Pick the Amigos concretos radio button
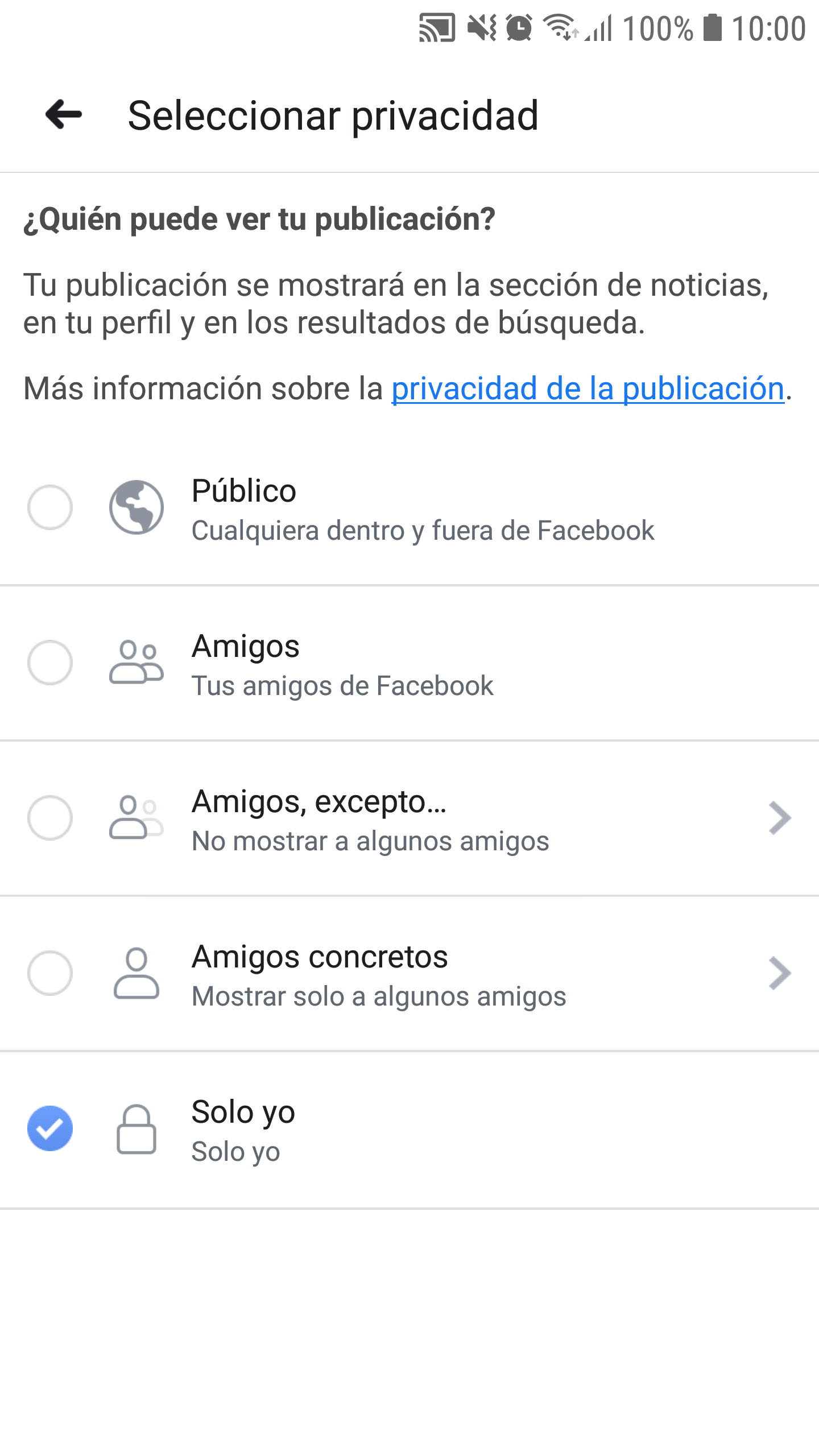Image resolution: width=819 pixels, height=1456 pixels. coord(50,973)
